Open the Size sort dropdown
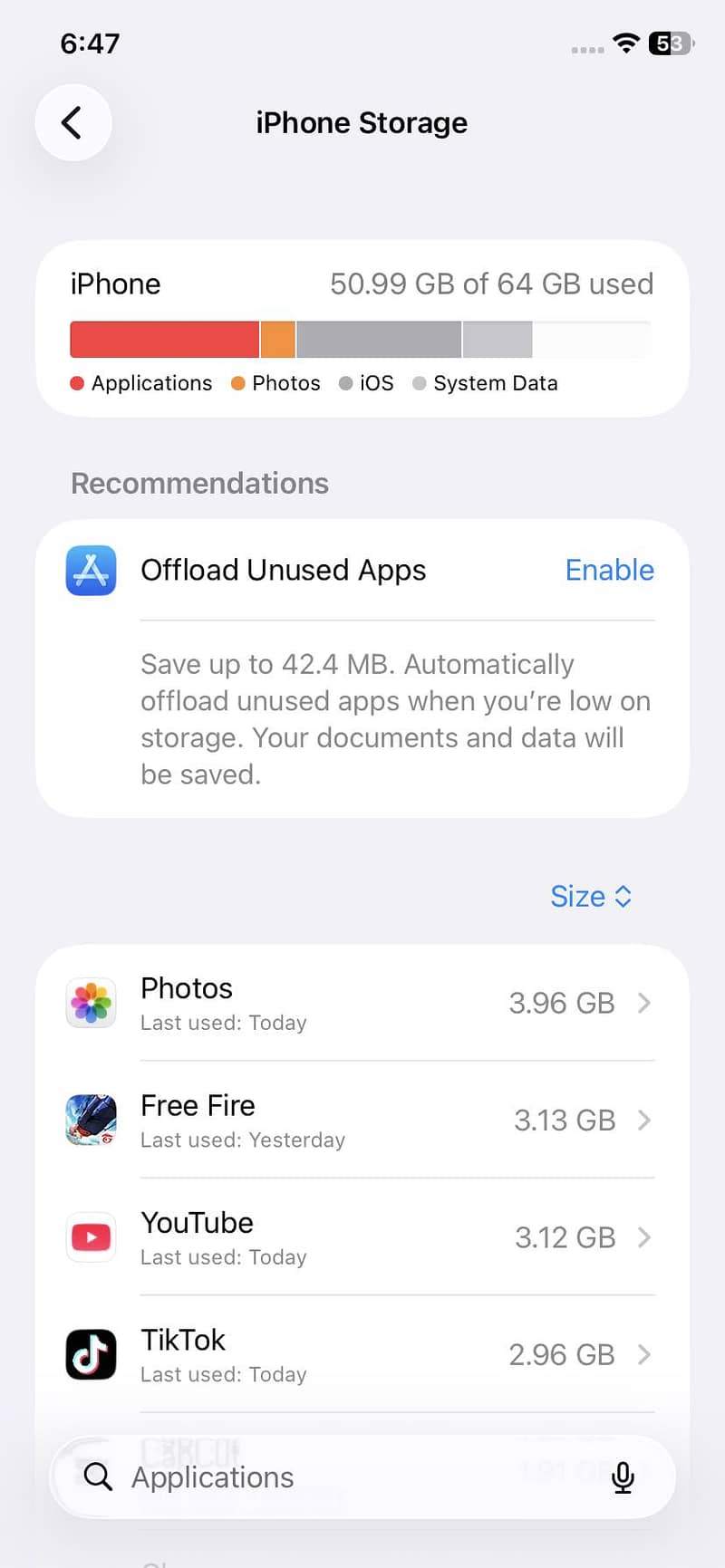The width and height of the screenshot is (725, 1568). click(590, 896)
